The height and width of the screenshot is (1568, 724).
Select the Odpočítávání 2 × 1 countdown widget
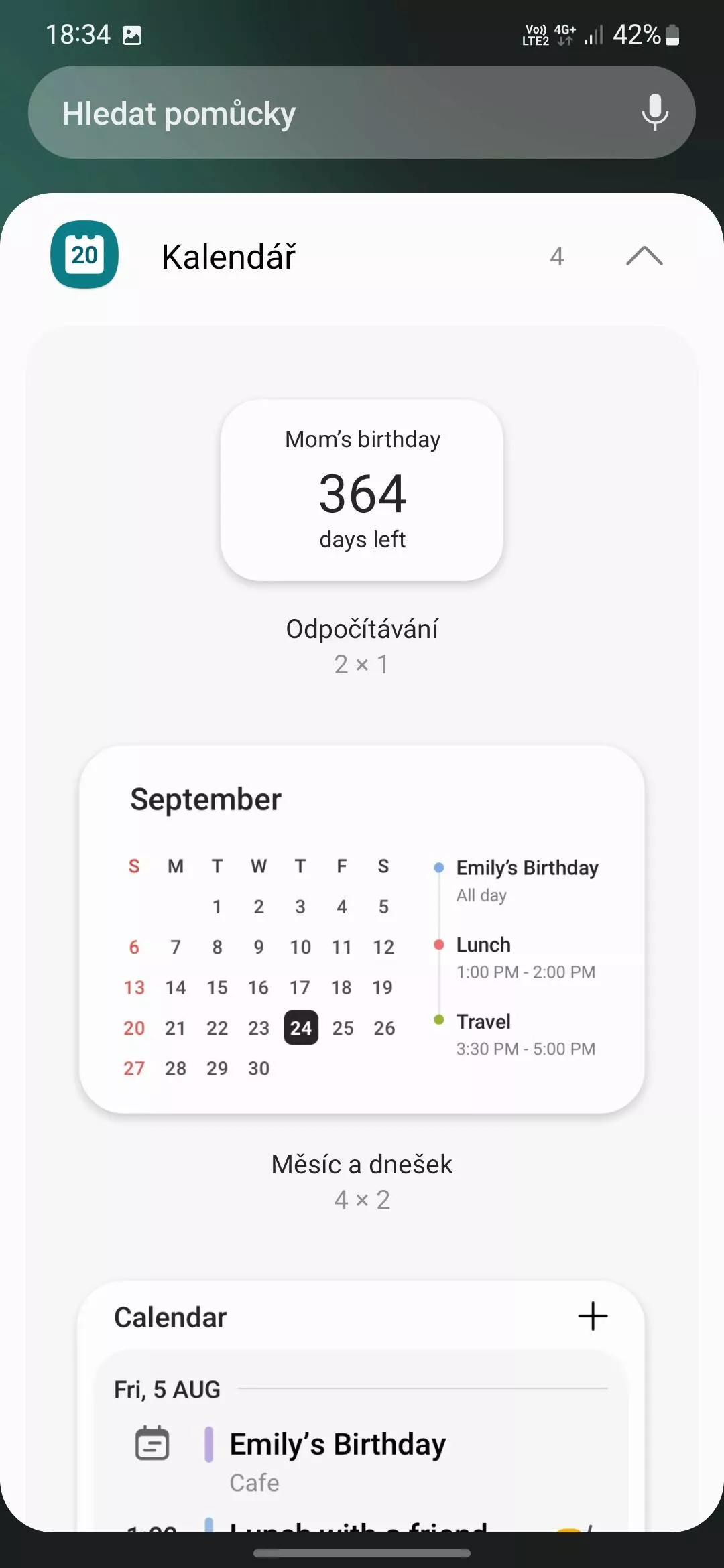362,491
